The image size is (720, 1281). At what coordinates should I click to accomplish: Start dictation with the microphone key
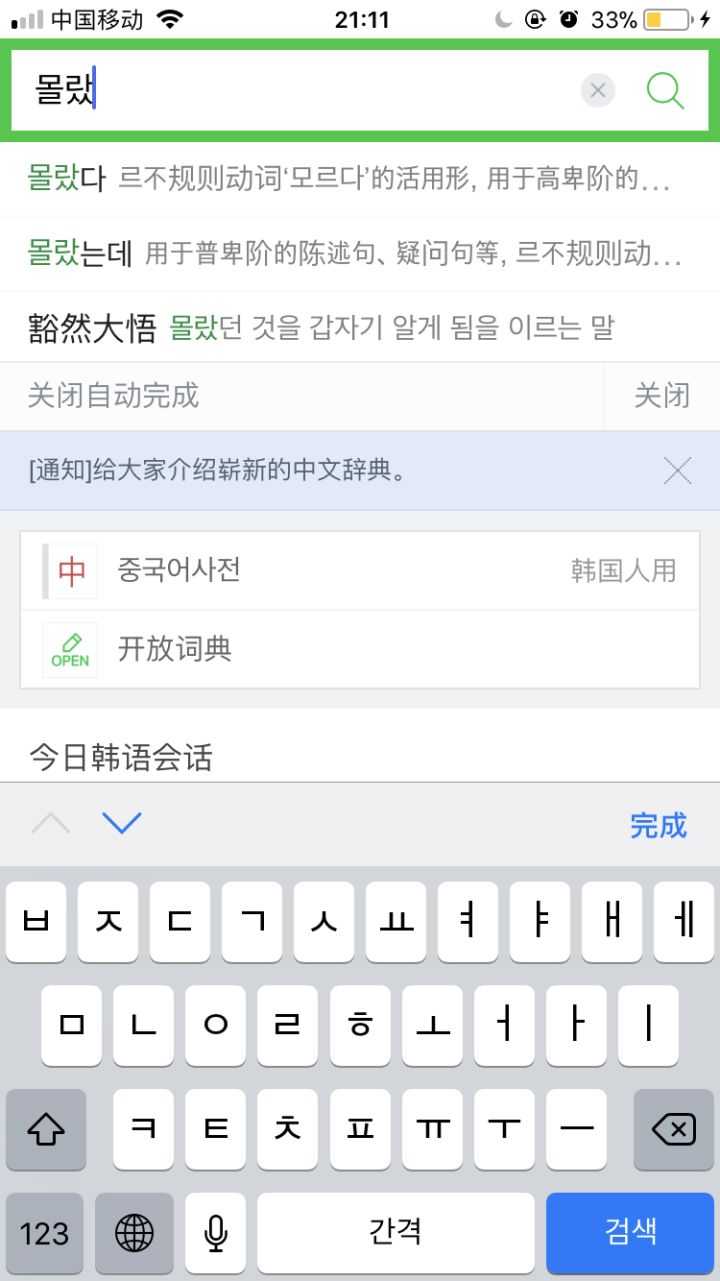coord(215,1232)
